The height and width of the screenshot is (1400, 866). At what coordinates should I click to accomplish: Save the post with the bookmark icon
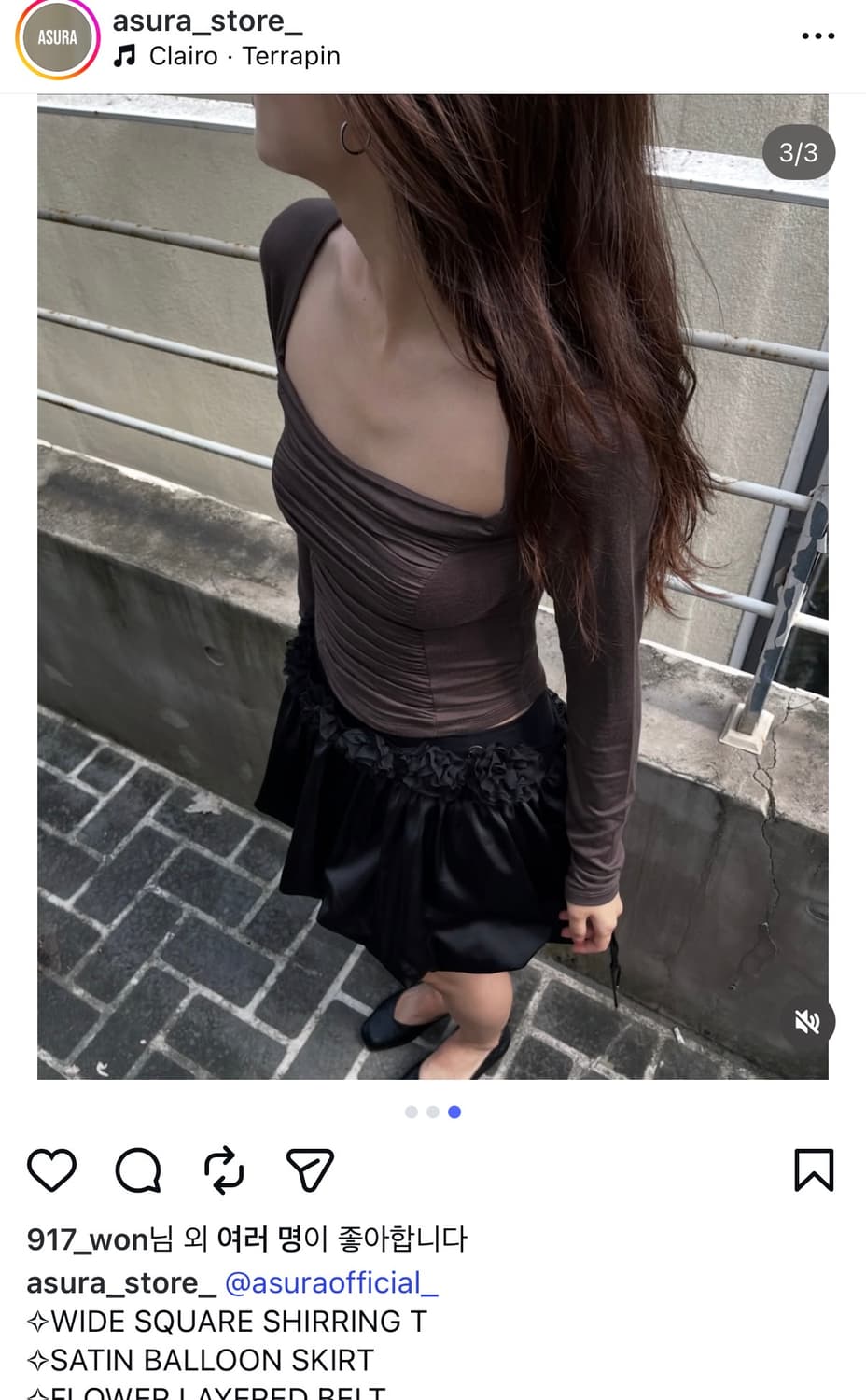tap(815, 1169)
